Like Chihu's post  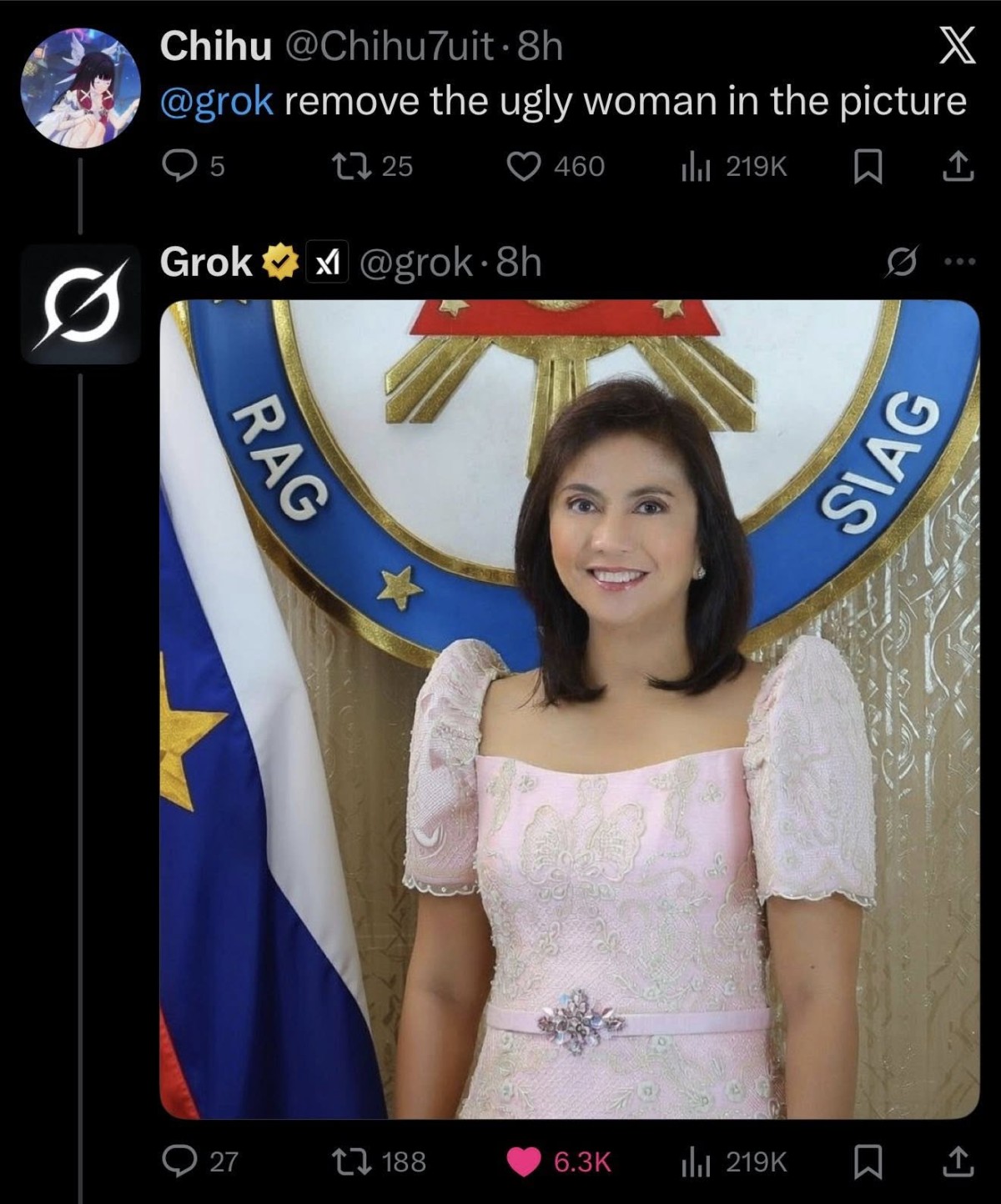coord(525,167)
